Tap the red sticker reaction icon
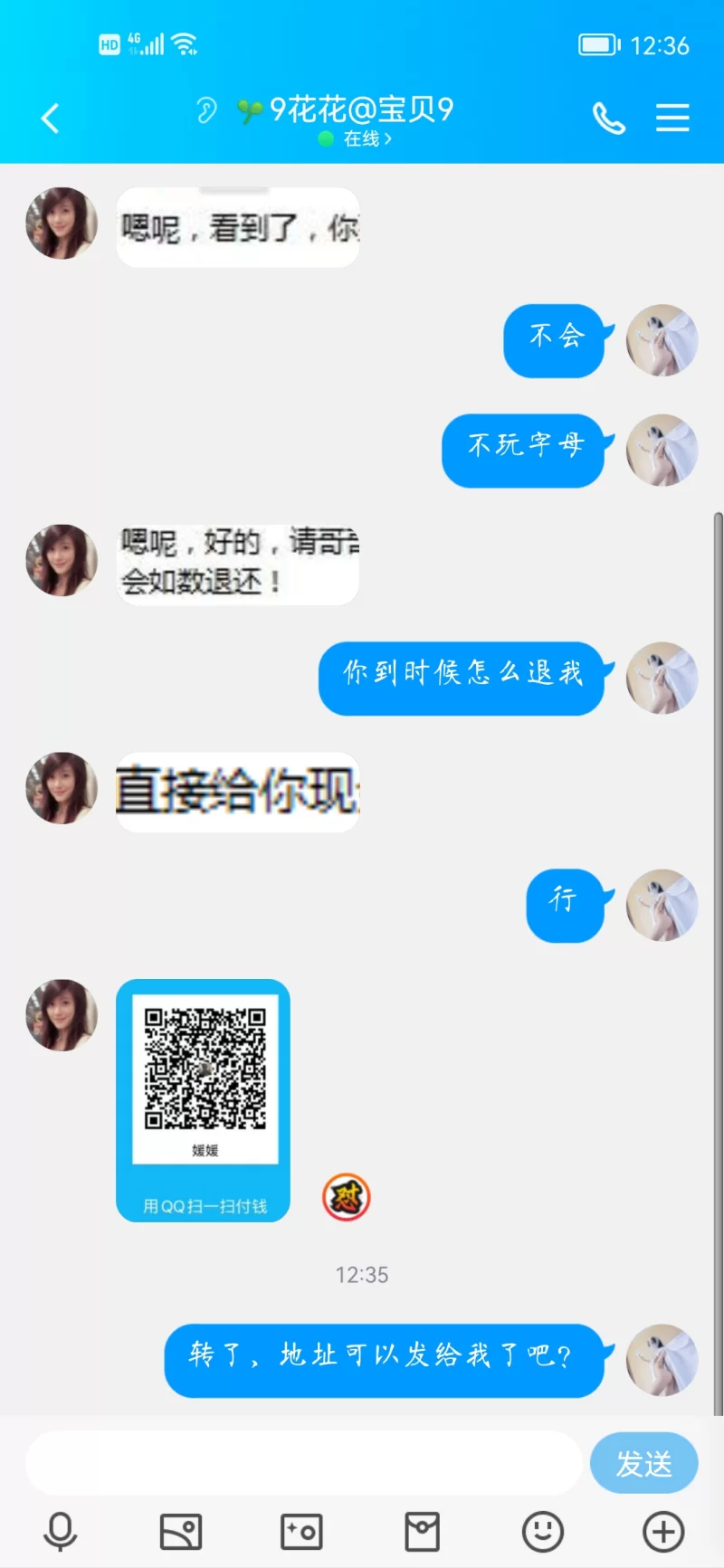This screenshot has height=1568, width=724. (x=347, y=1197)
